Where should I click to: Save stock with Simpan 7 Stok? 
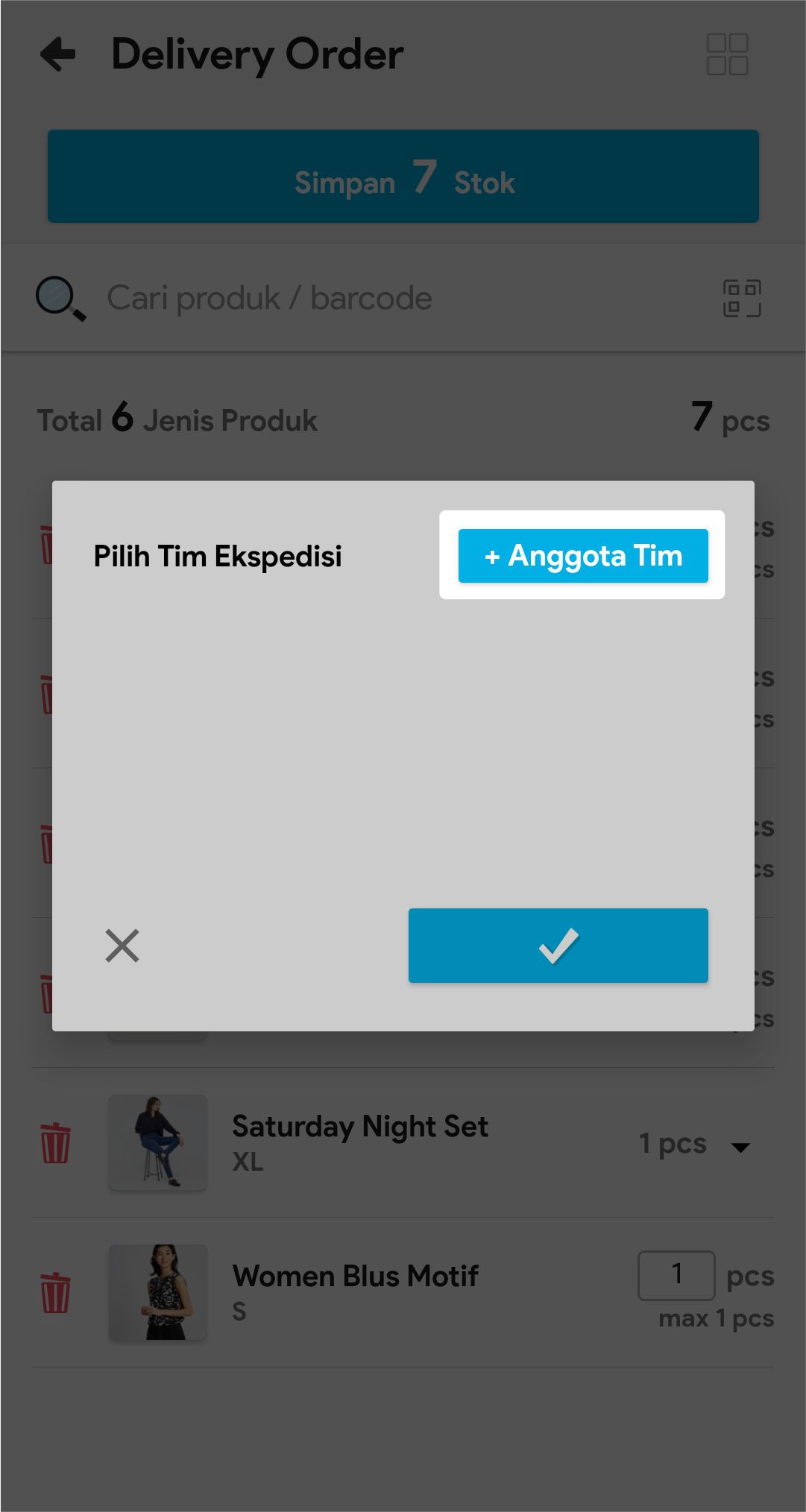click(x=403, y=177)
